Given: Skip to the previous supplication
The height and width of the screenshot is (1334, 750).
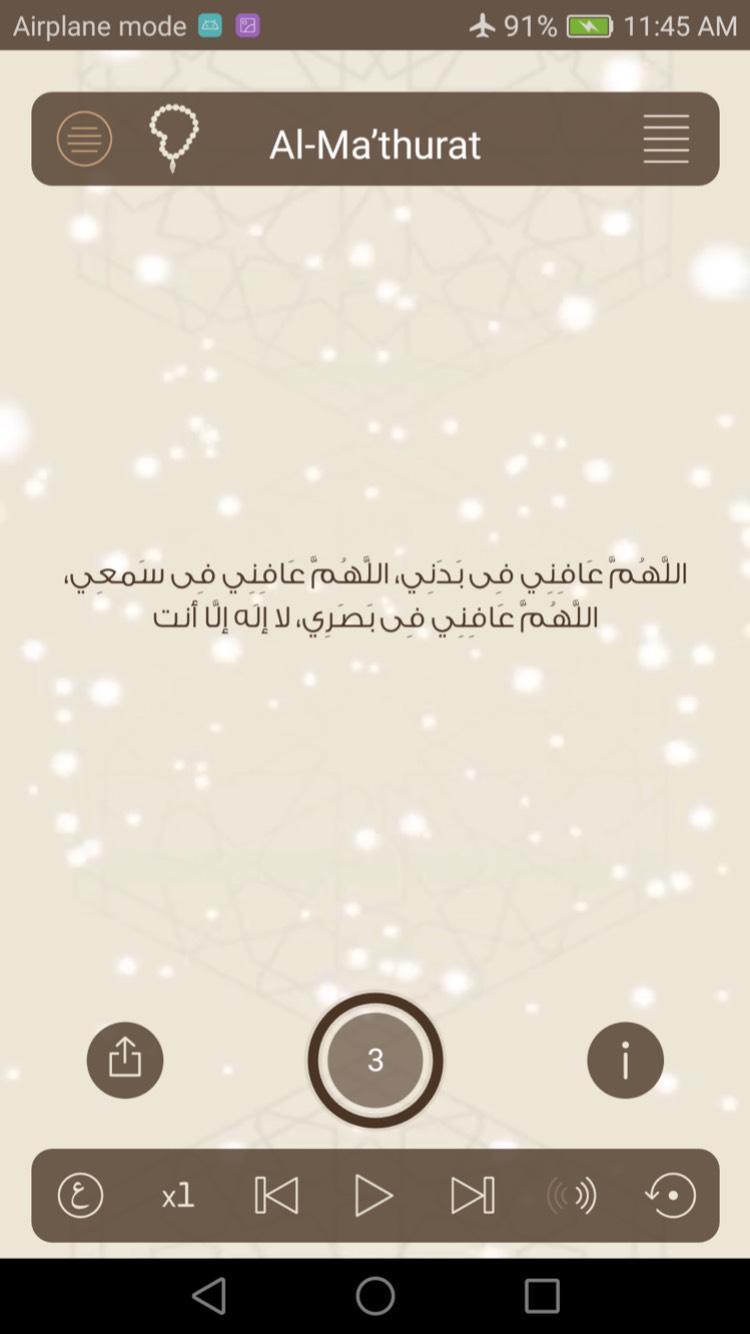Looking at the screenshot, I should click(x=276, y=1195).
